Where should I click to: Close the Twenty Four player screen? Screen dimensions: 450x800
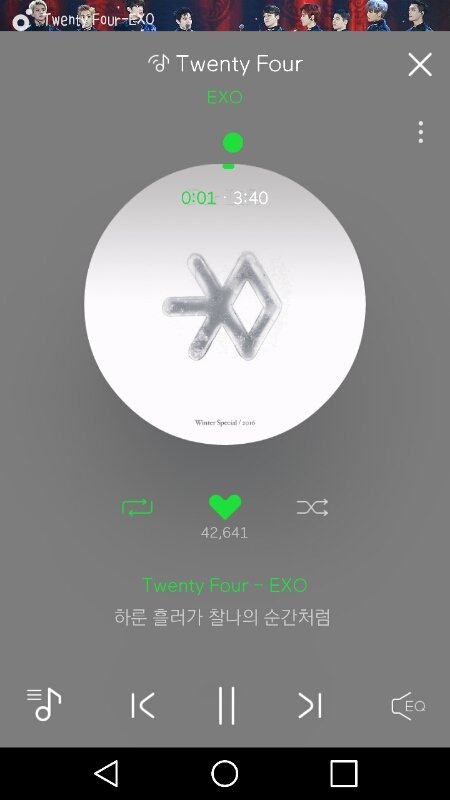420,64
